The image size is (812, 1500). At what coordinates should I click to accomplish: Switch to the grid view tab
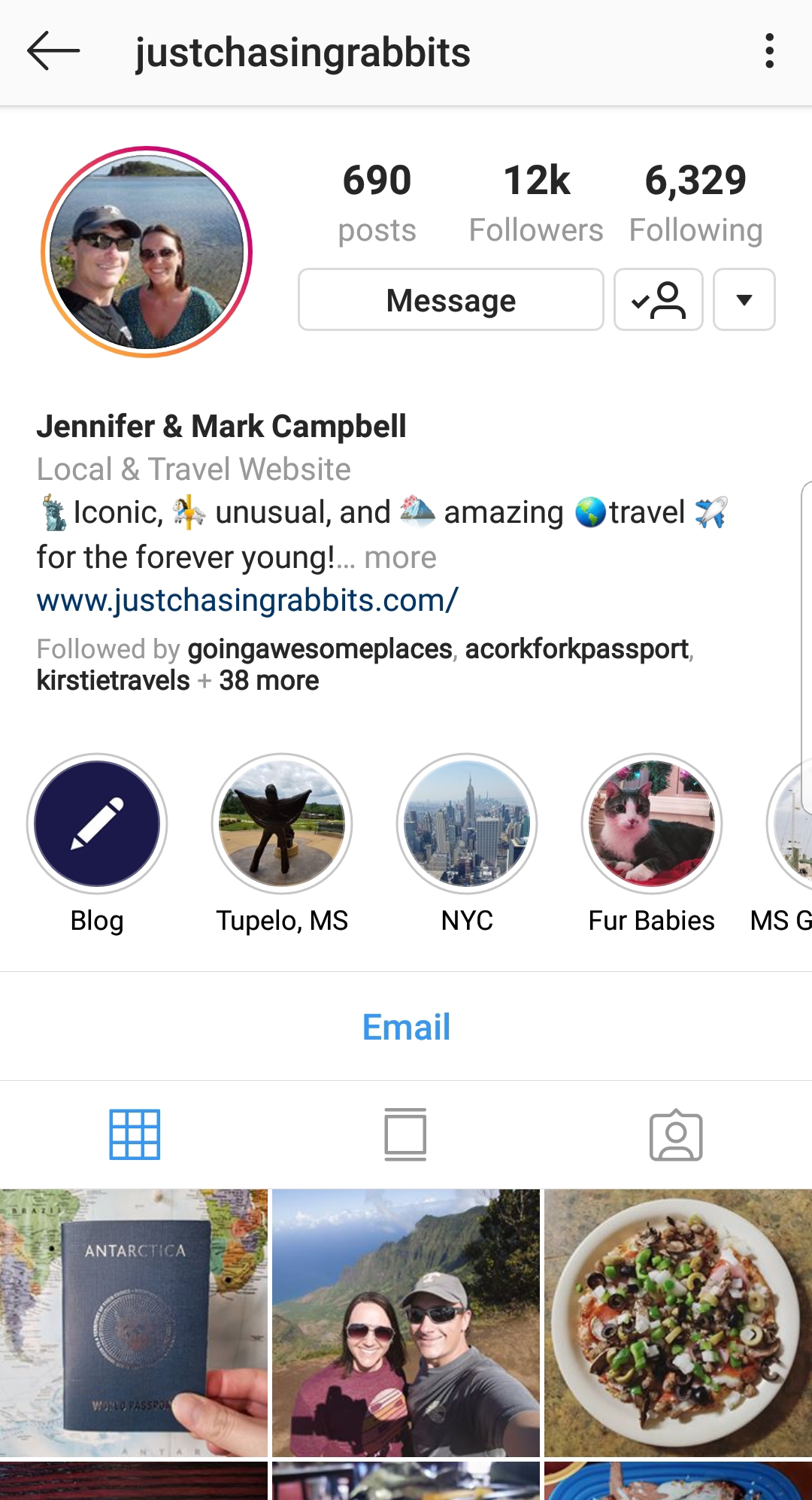(x=135, y=1134)
